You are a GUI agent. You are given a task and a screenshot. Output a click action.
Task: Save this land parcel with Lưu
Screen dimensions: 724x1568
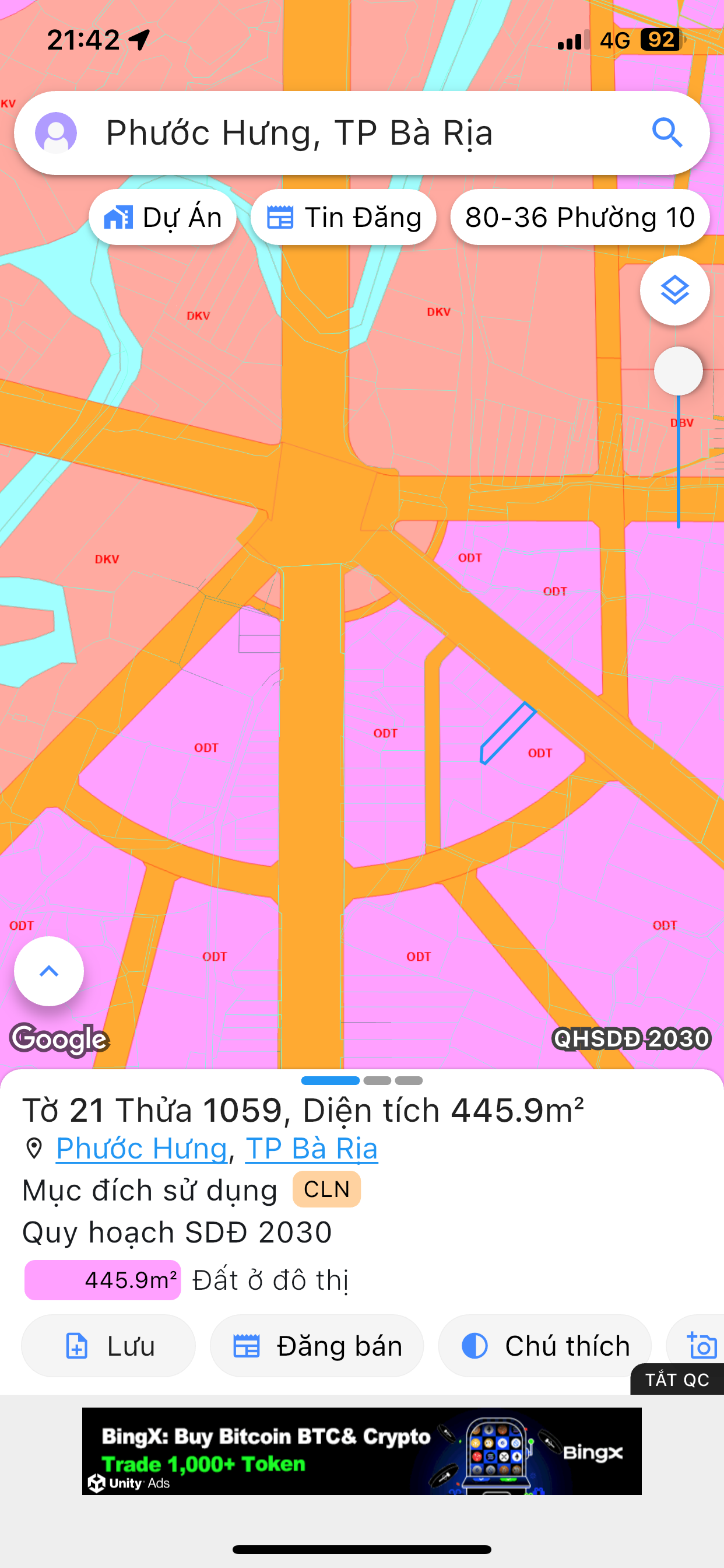109,1346
